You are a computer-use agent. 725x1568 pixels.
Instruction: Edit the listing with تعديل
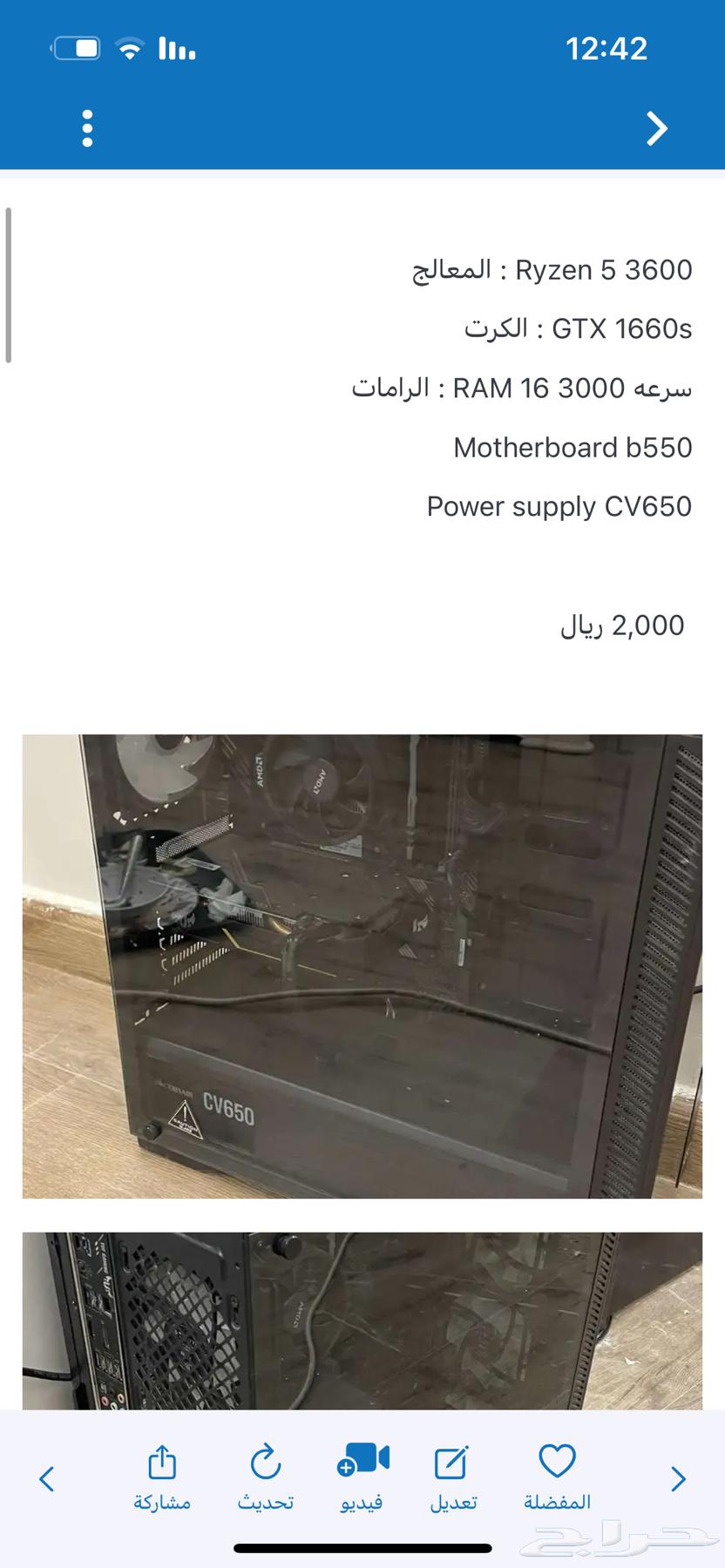(452, 1477)
